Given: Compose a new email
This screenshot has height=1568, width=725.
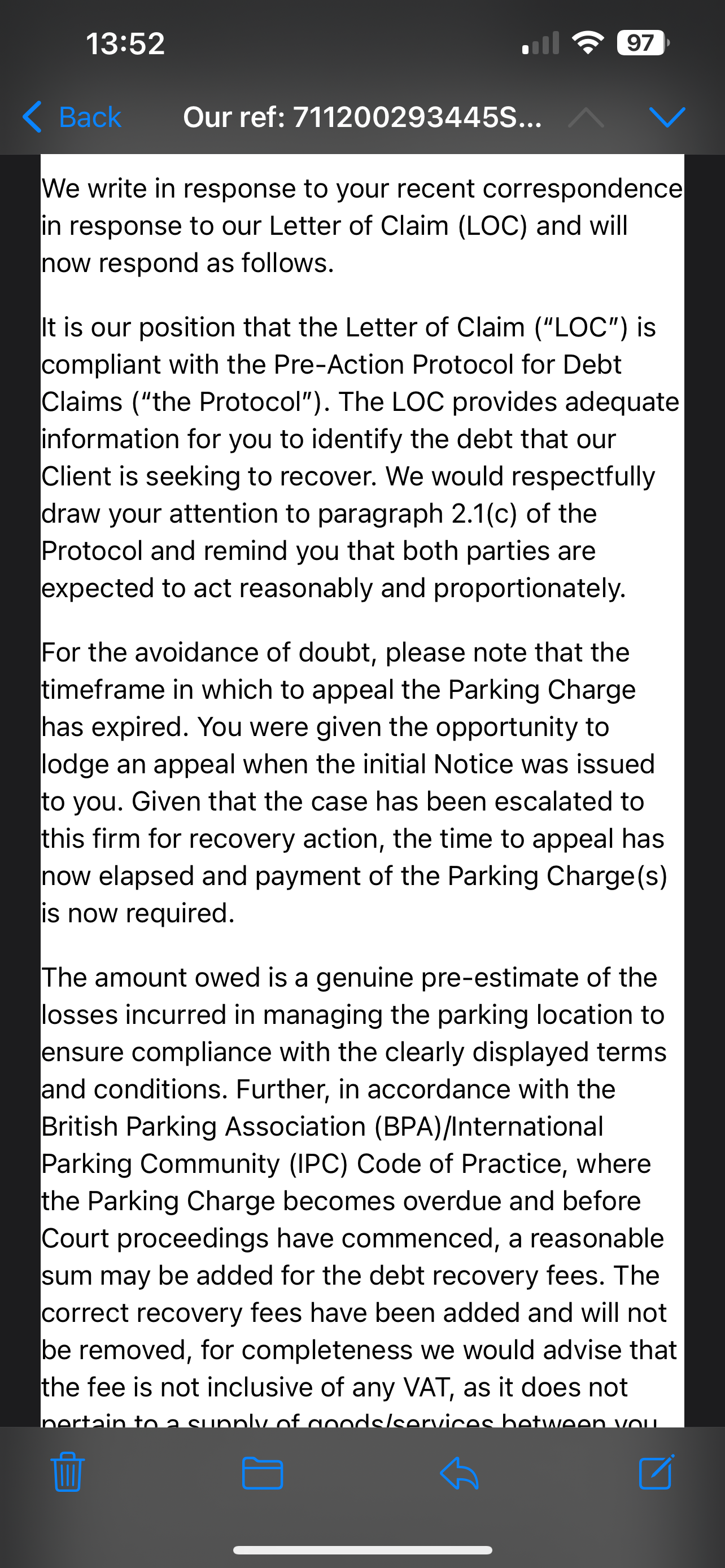Looking at the screenshot, I should pyautogui.click(x=656, y=1473).
